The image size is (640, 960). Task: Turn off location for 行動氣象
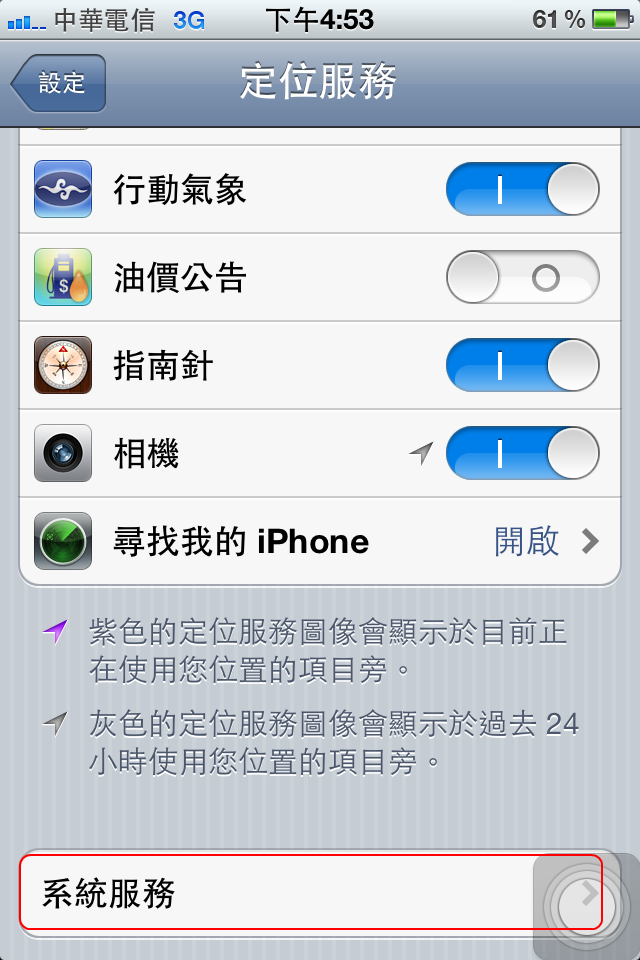[x=522, y=189]
